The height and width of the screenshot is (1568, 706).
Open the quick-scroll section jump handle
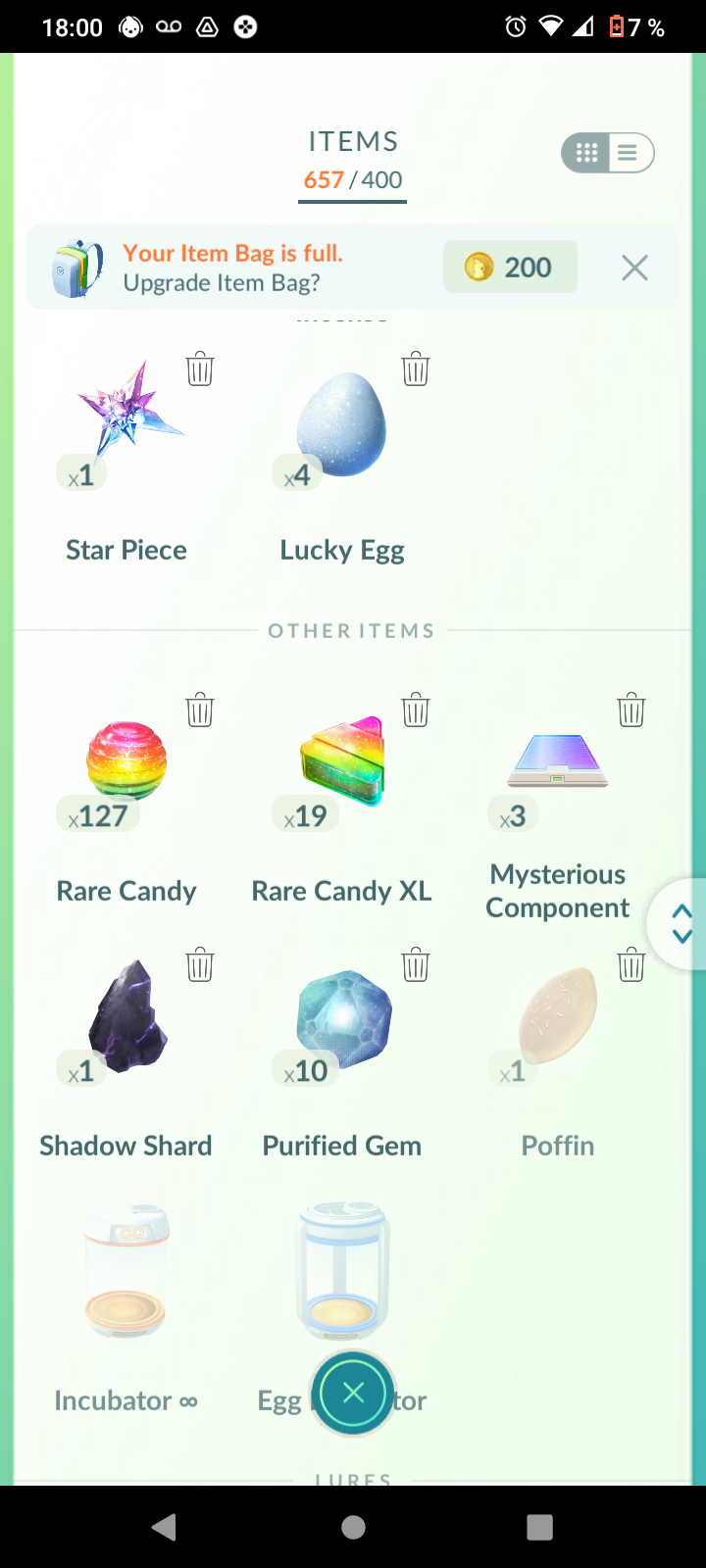[681, 923]
